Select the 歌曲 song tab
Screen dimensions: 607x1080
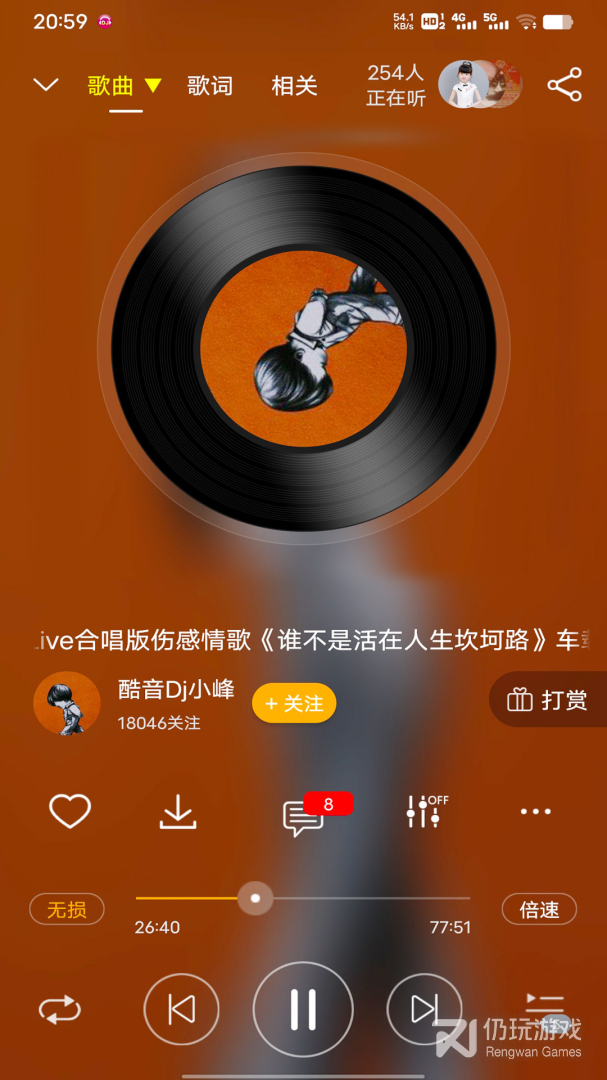[111, 86]
